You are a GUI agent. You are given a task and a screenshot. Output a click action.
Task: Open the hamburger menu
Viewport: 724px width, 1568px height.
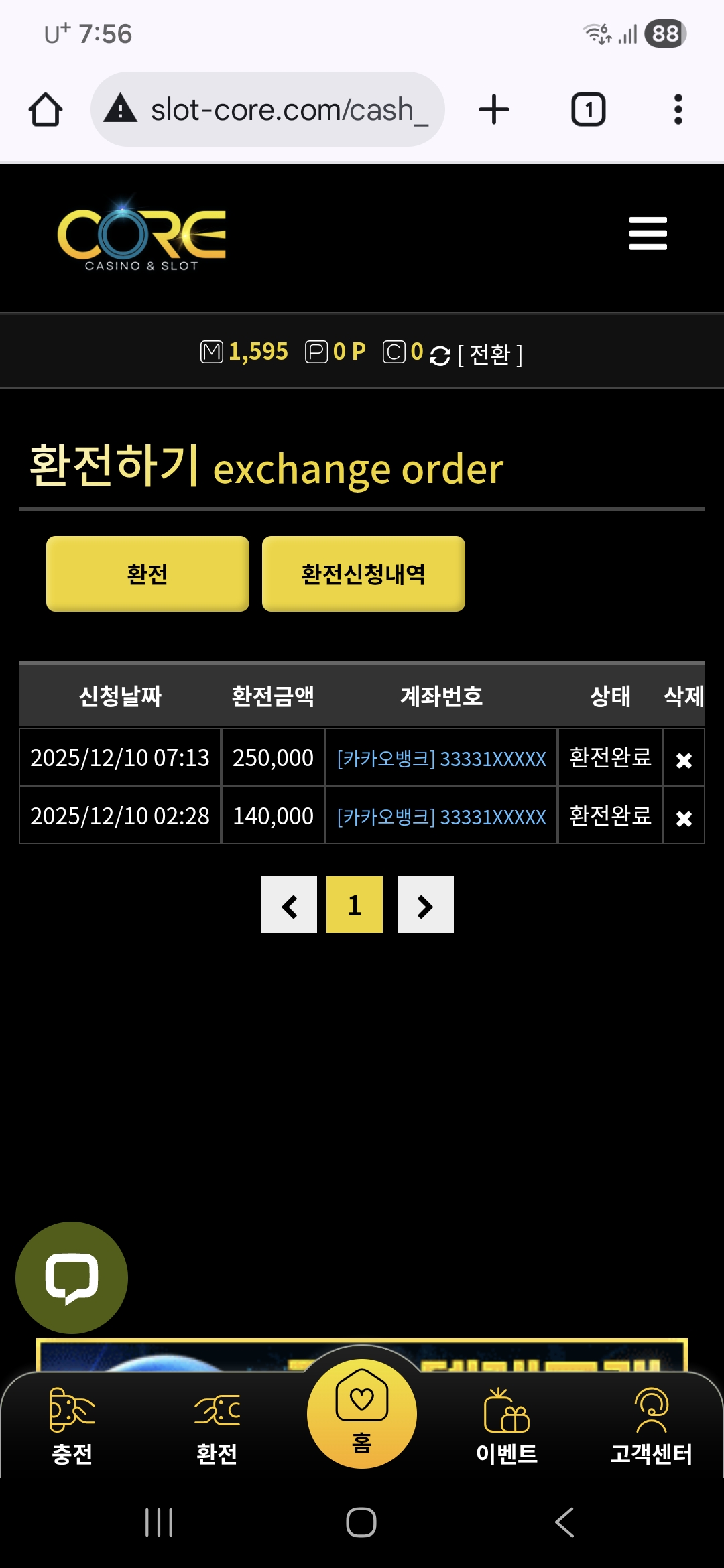pyautogui.click(x=648, y=233)
